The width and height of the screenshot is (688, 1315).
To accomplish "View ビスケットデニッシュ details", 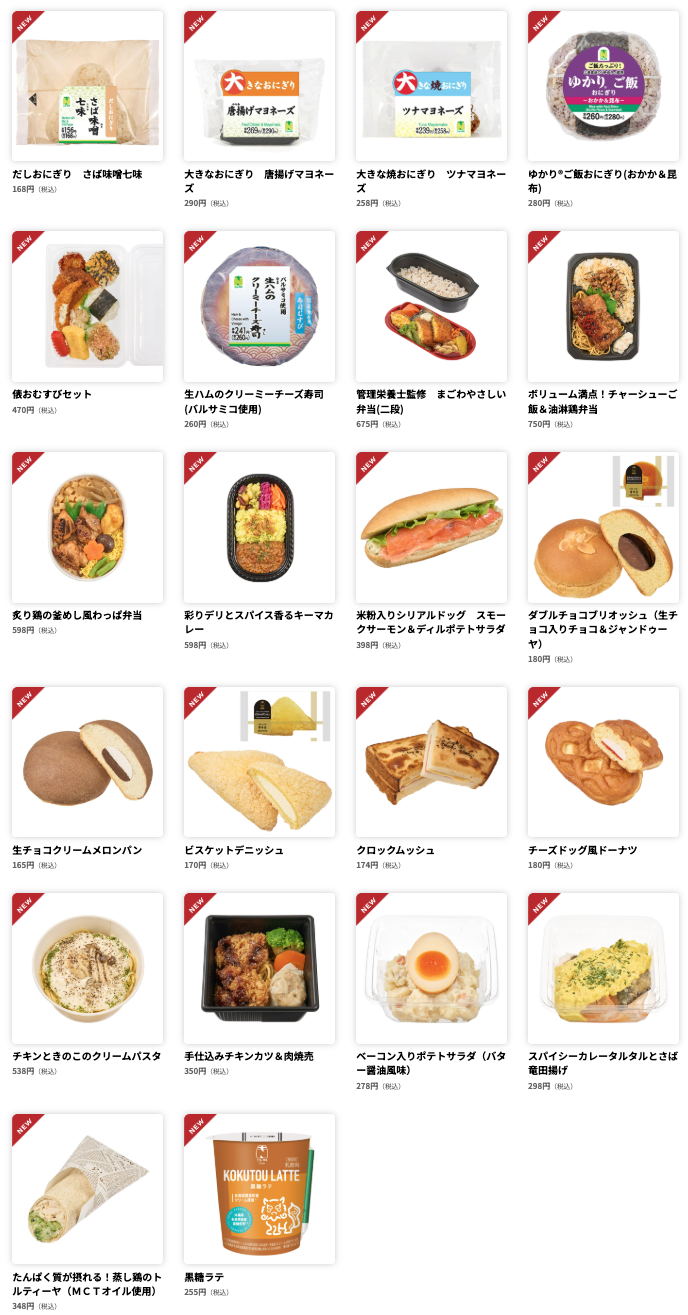I will click(x=259, y=762).
